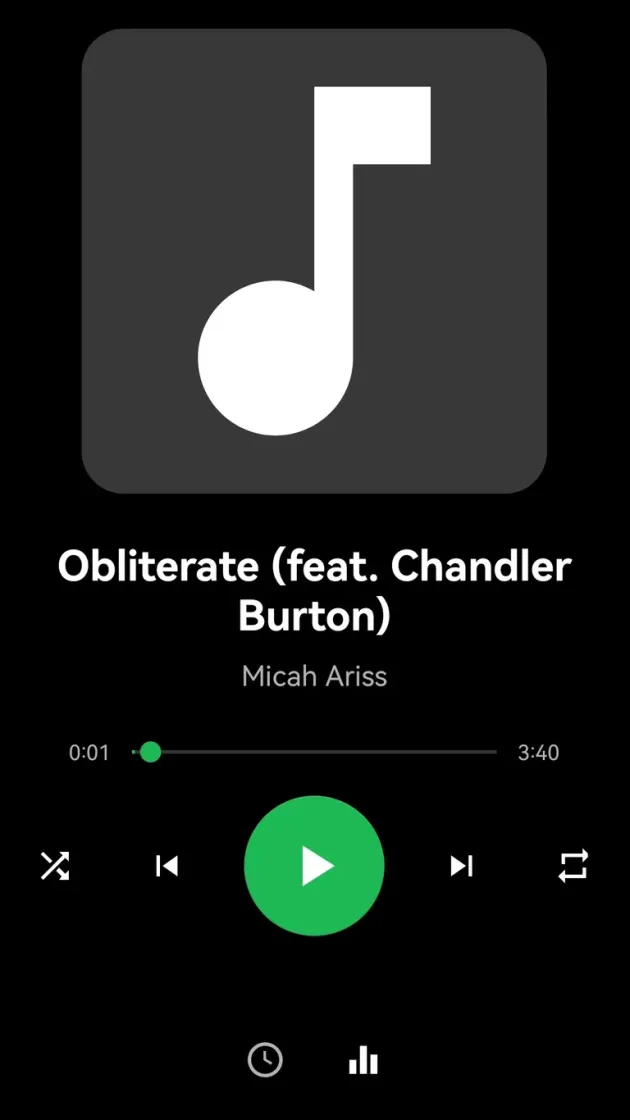Screen dimensions: 630x1120
Task: Skip to the next track
Action: (461, 866)
